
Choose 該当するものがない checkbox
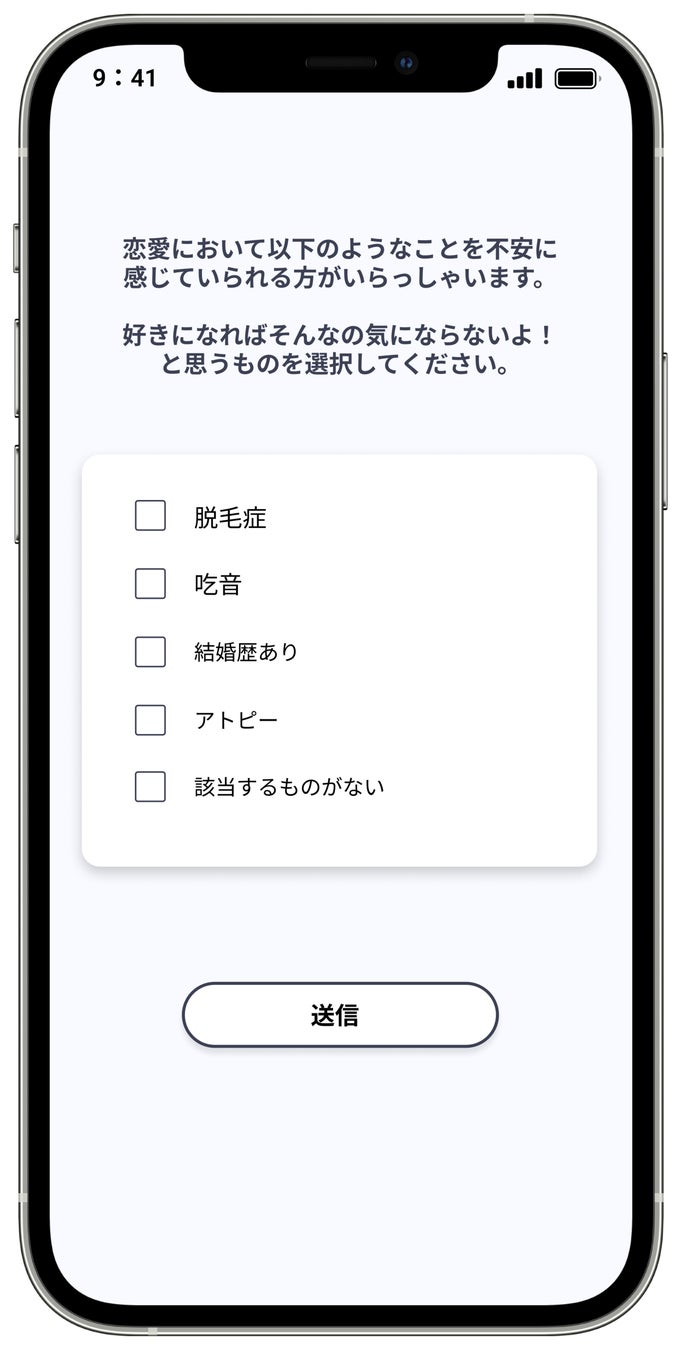click(x=150, y=787)
